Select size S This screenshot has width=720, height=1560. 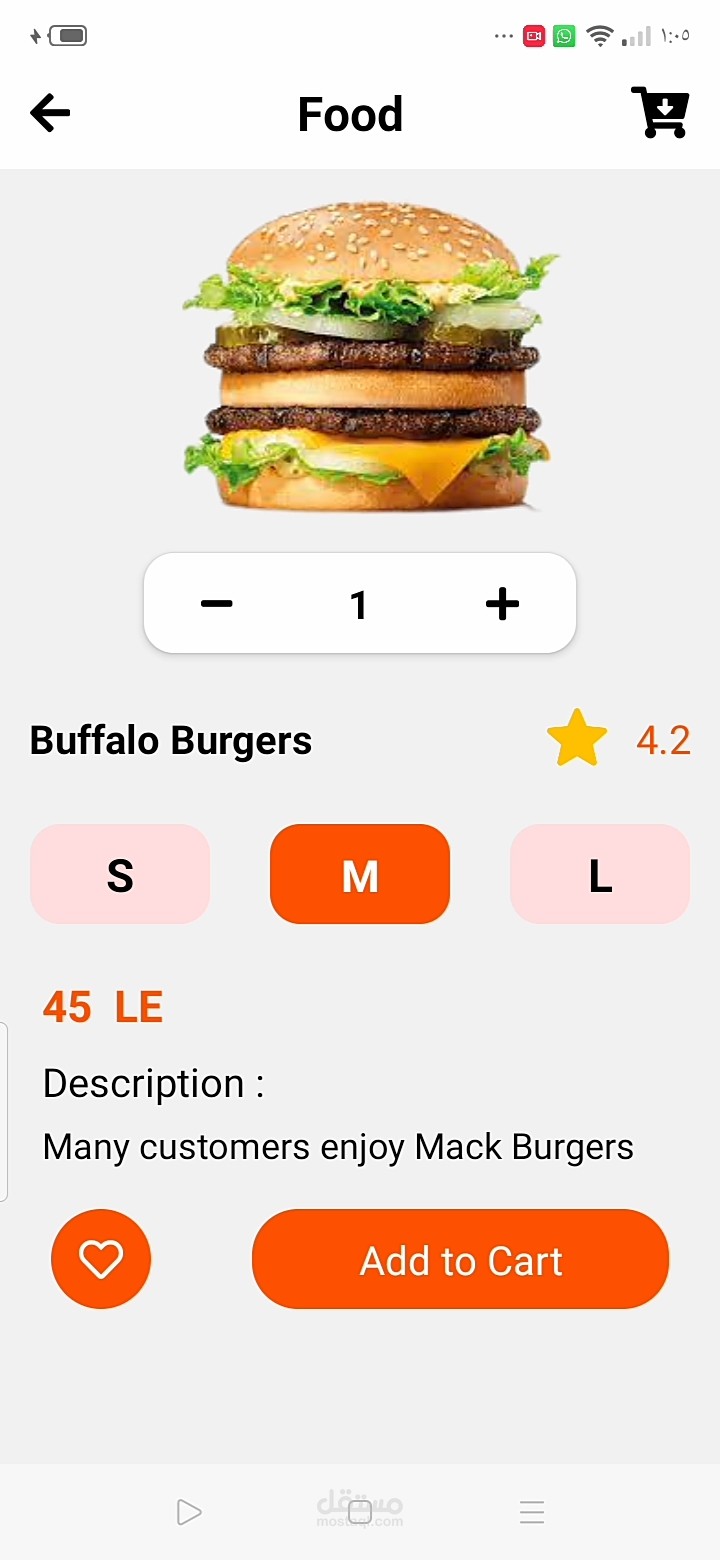(120, 875)
